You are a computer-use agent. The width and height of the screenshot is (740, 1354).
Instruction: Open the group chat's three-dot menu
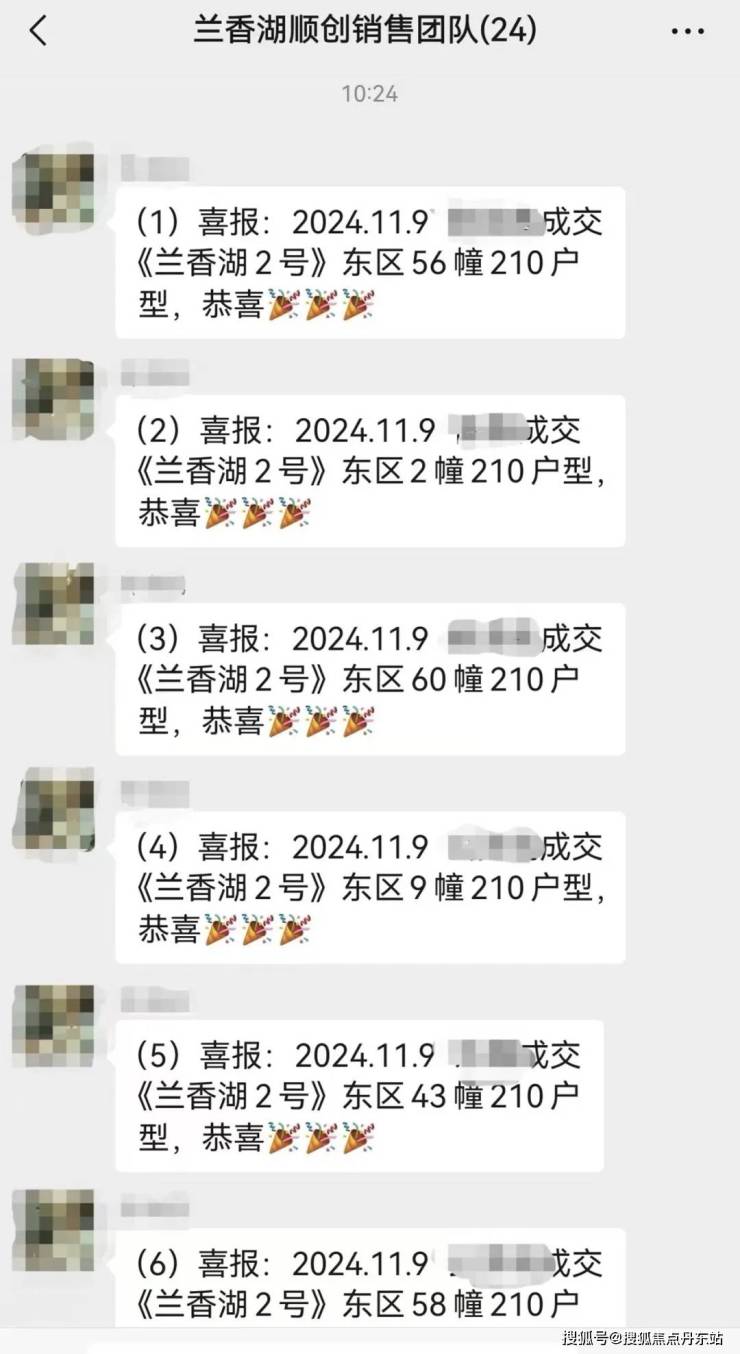coord(687,32)
